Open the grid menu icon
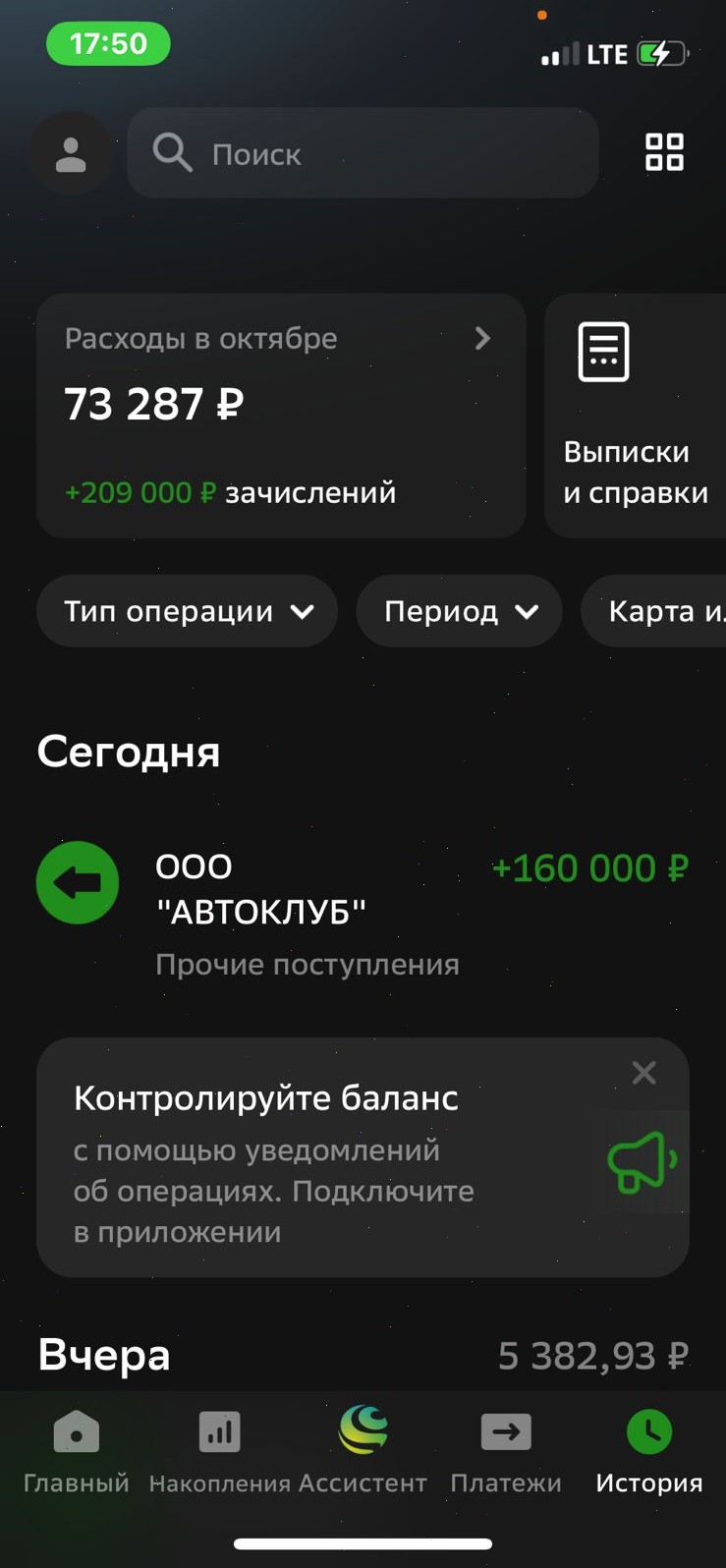This screenshot has height=1568, width=726. (x=664, y=152)
